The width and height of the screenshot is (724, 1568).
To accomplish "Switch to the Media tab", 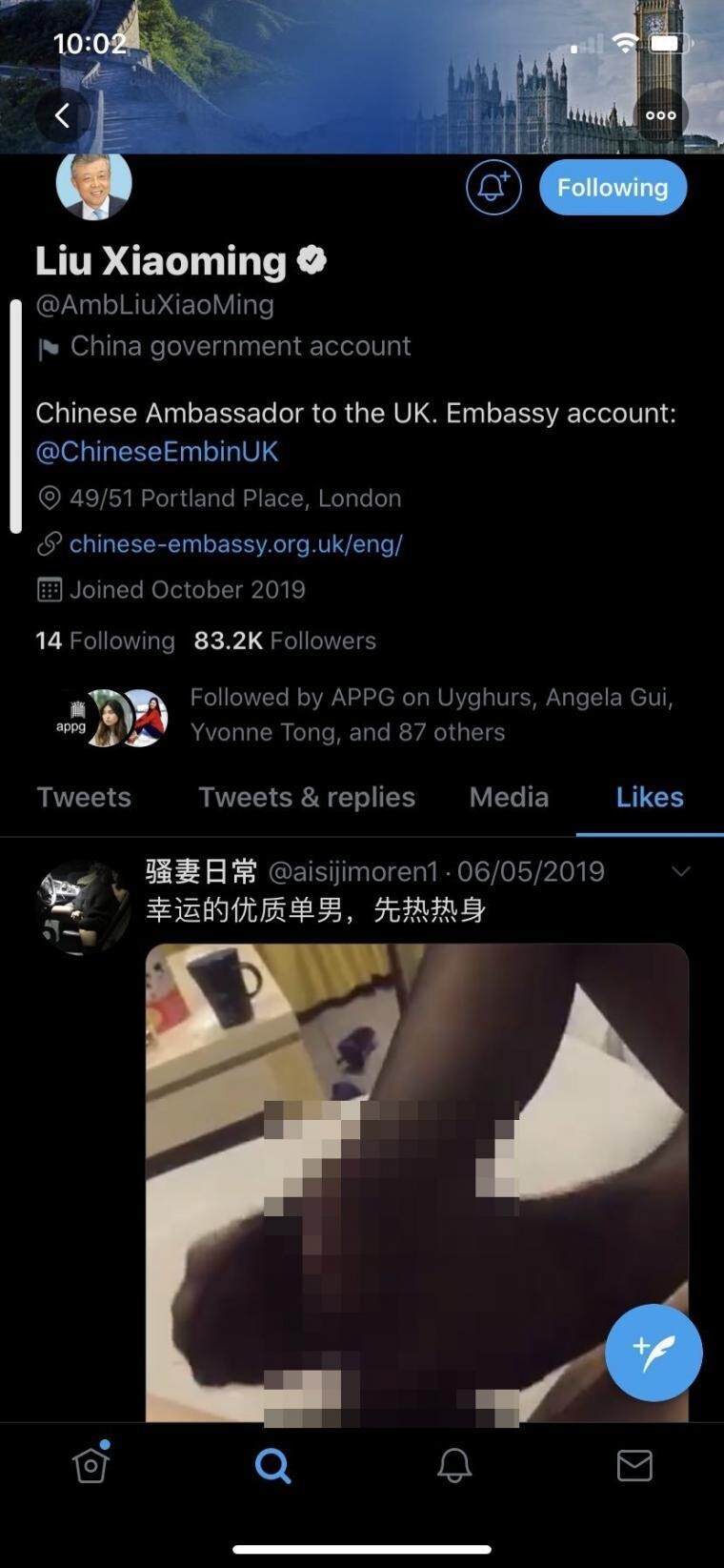I will pyautogui.click(x=509, y=797).
